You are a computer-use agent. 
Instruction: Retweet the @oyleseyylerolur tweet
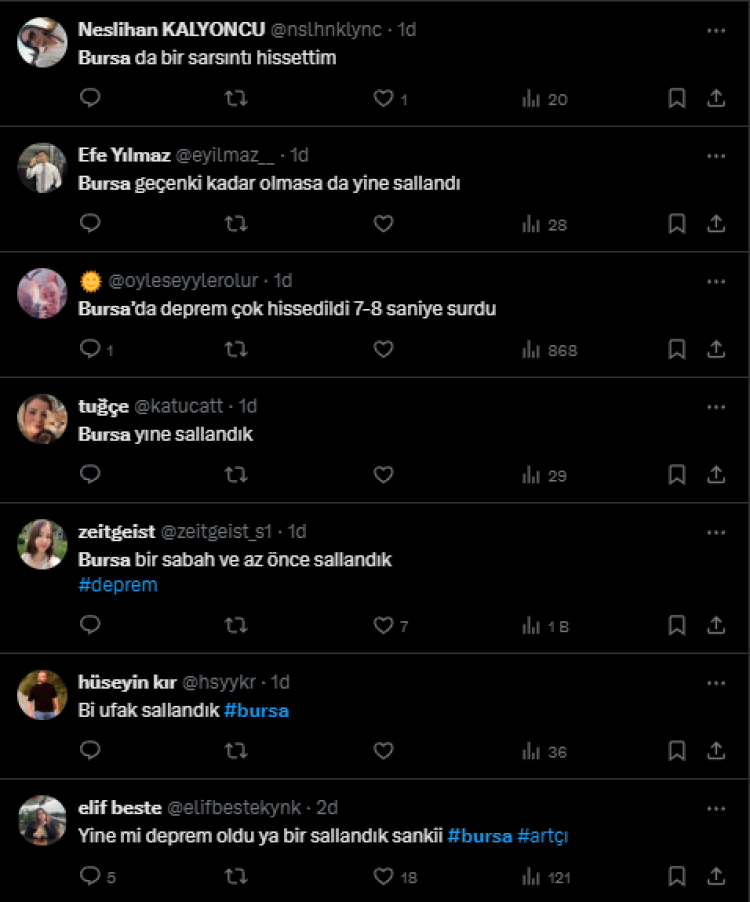(x=236, y=350)
